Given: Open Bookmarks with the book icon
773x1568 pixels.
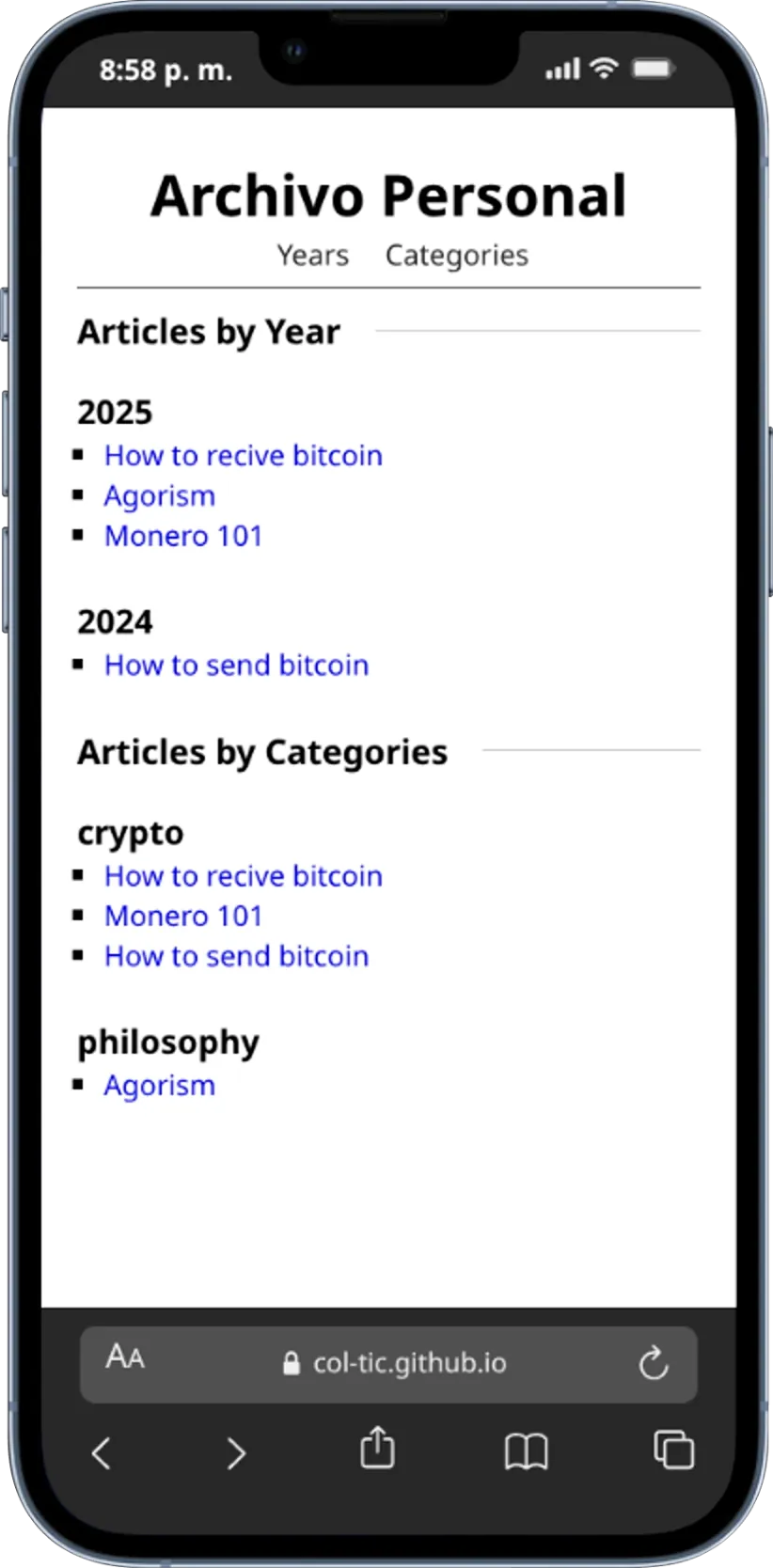Looking at the screenshot, I should click(x=526, y=1452).
